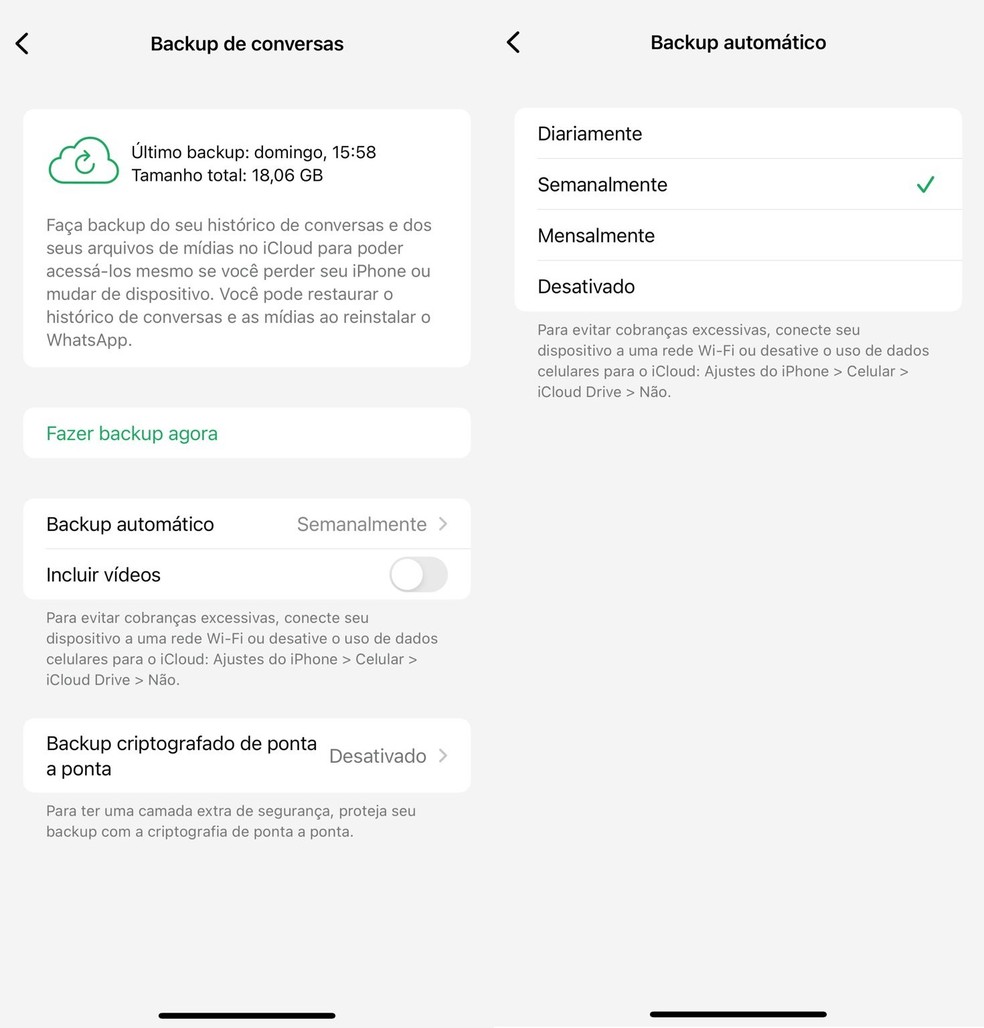Image resolution: width=984 pixels, height=1028 pixels.
Task: Tap Fazer backup agora
Action: coord(132,433)
